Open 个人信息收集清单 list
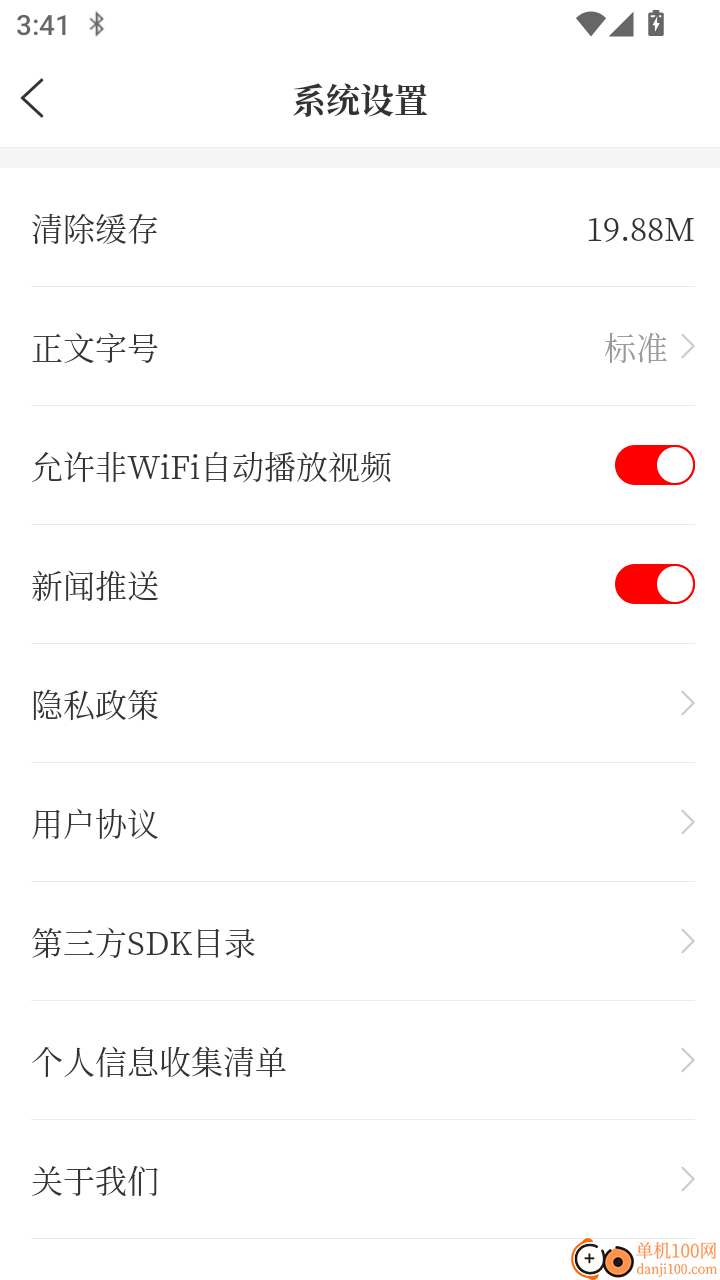This screenshot has width=720, height=1280. [360, 1060]
